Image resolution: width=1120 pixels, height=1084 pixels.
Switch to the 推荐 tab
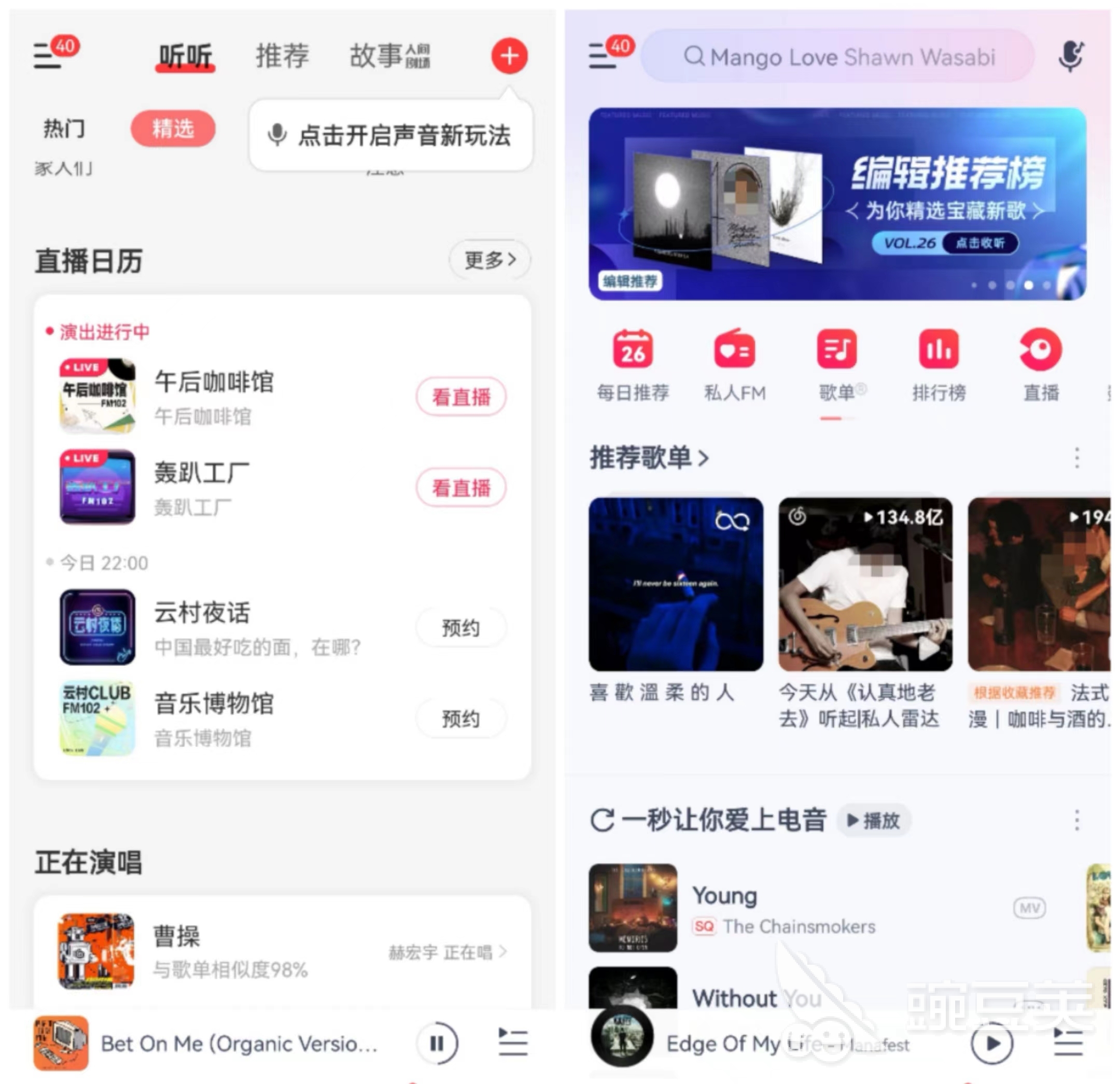pyautogui.click(x=282, y=56)
